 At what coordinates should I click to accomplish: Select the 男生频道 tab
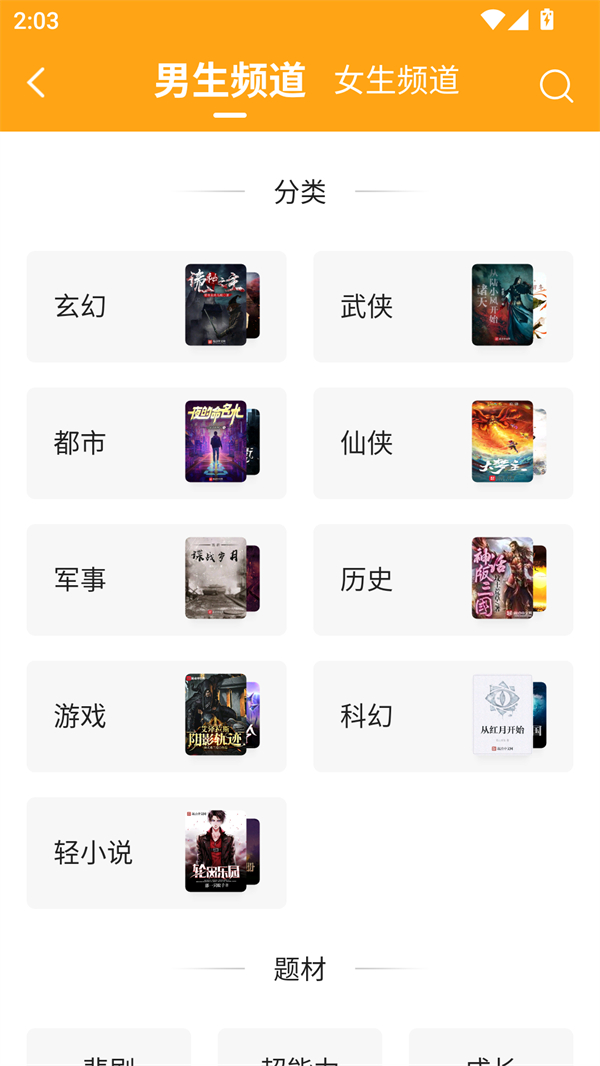click(230, 82)
